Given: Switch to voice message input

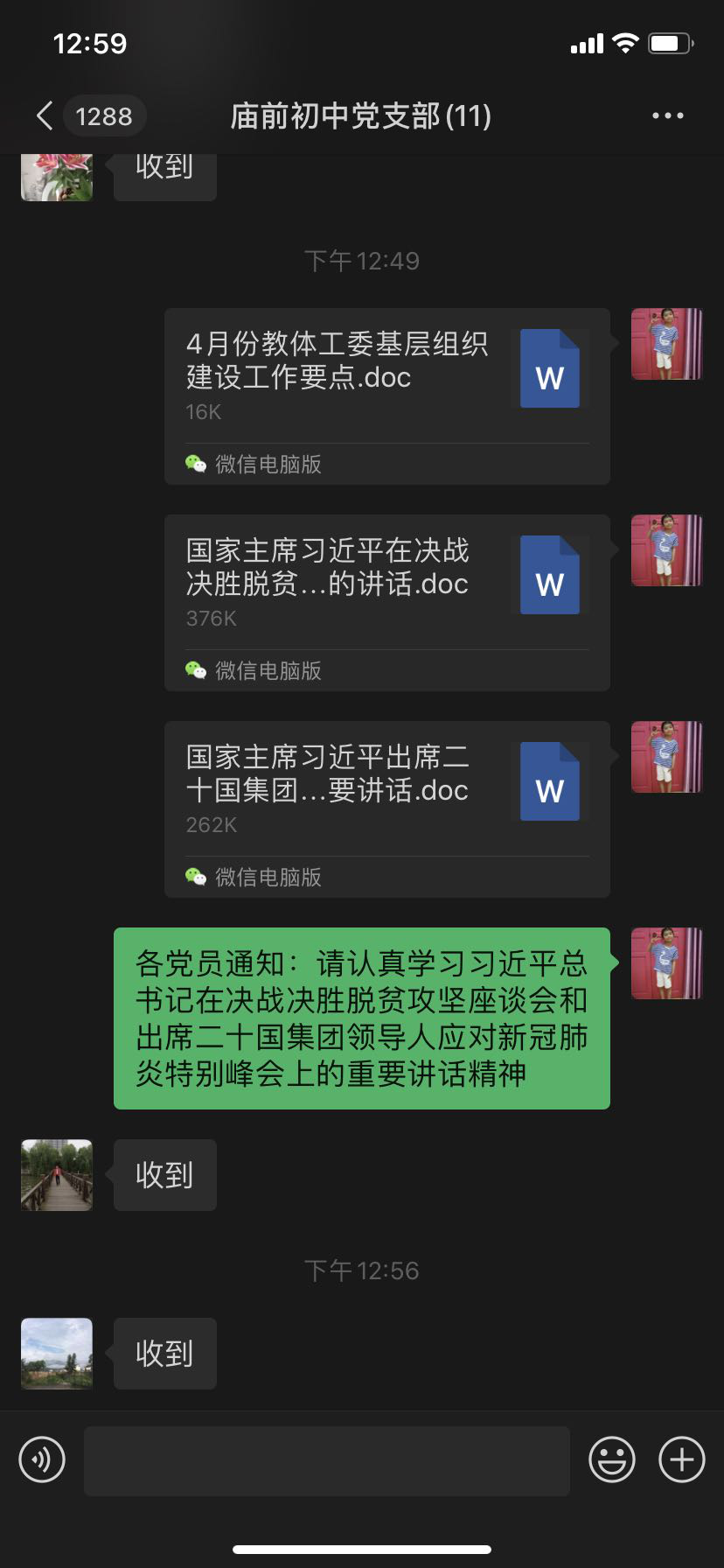Looking at the screenshot, I should click(x=42, y=1459).
